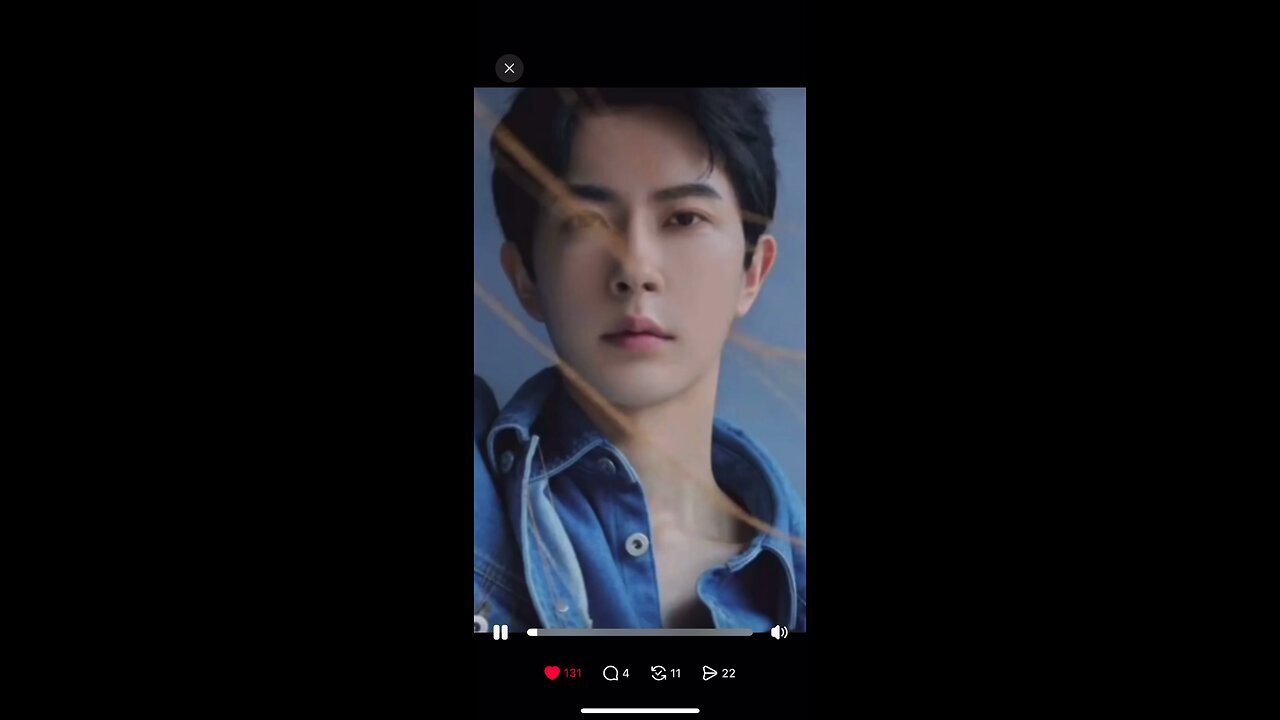Close the video viewer

pyautogui.click(x=509, y=68)
